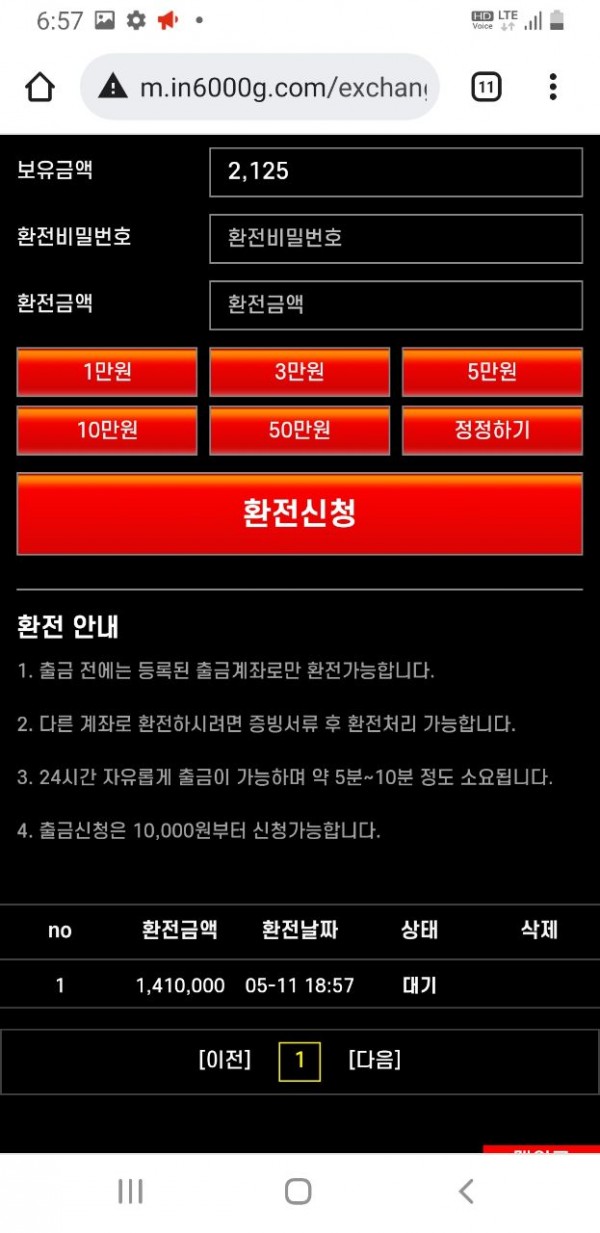
Task: Tap the system back button
Action: [465, 1190]
